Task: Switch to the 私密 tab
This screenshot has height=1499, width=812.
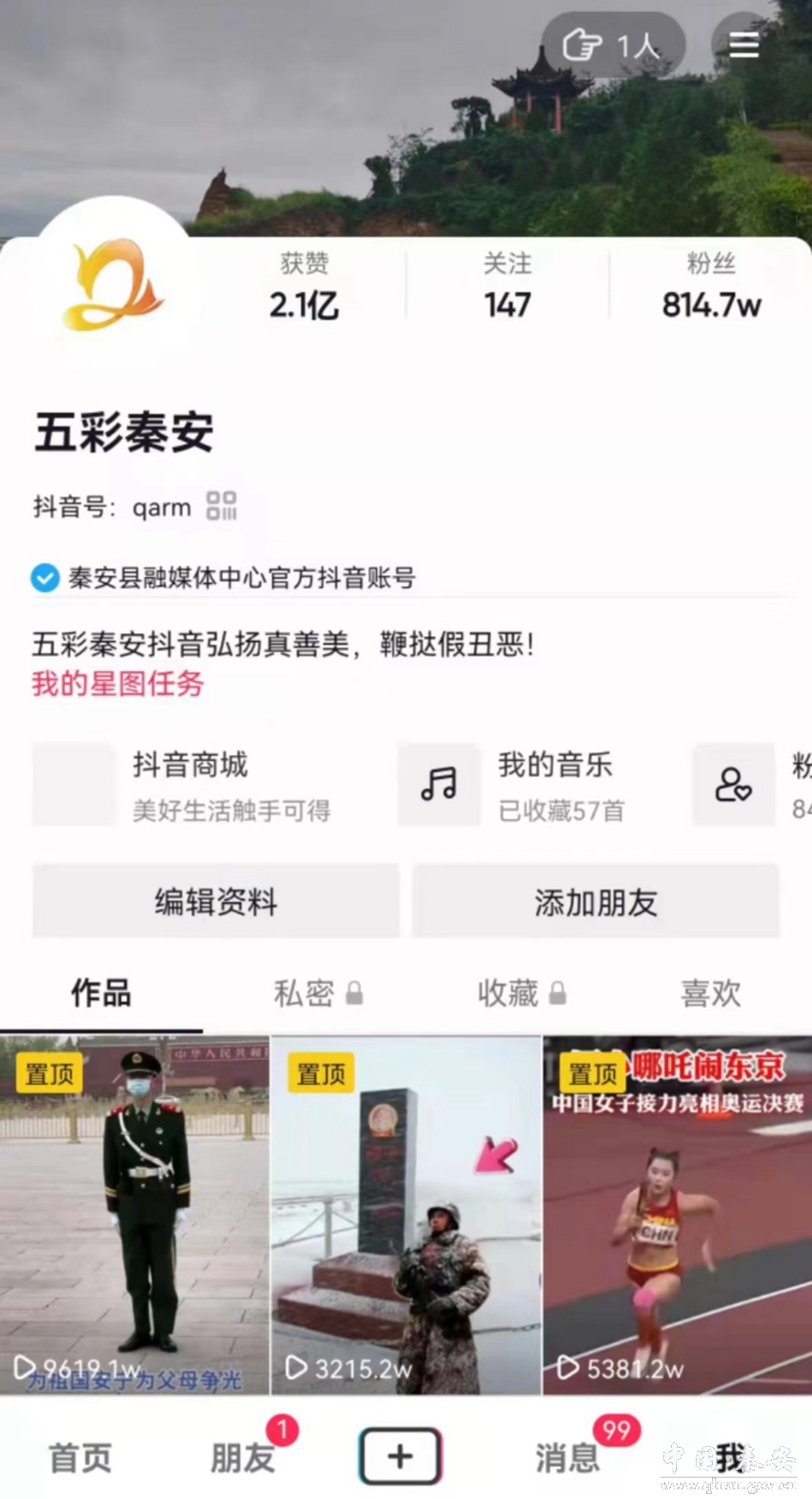Action: pyautogui.click(x=317, y=993)
